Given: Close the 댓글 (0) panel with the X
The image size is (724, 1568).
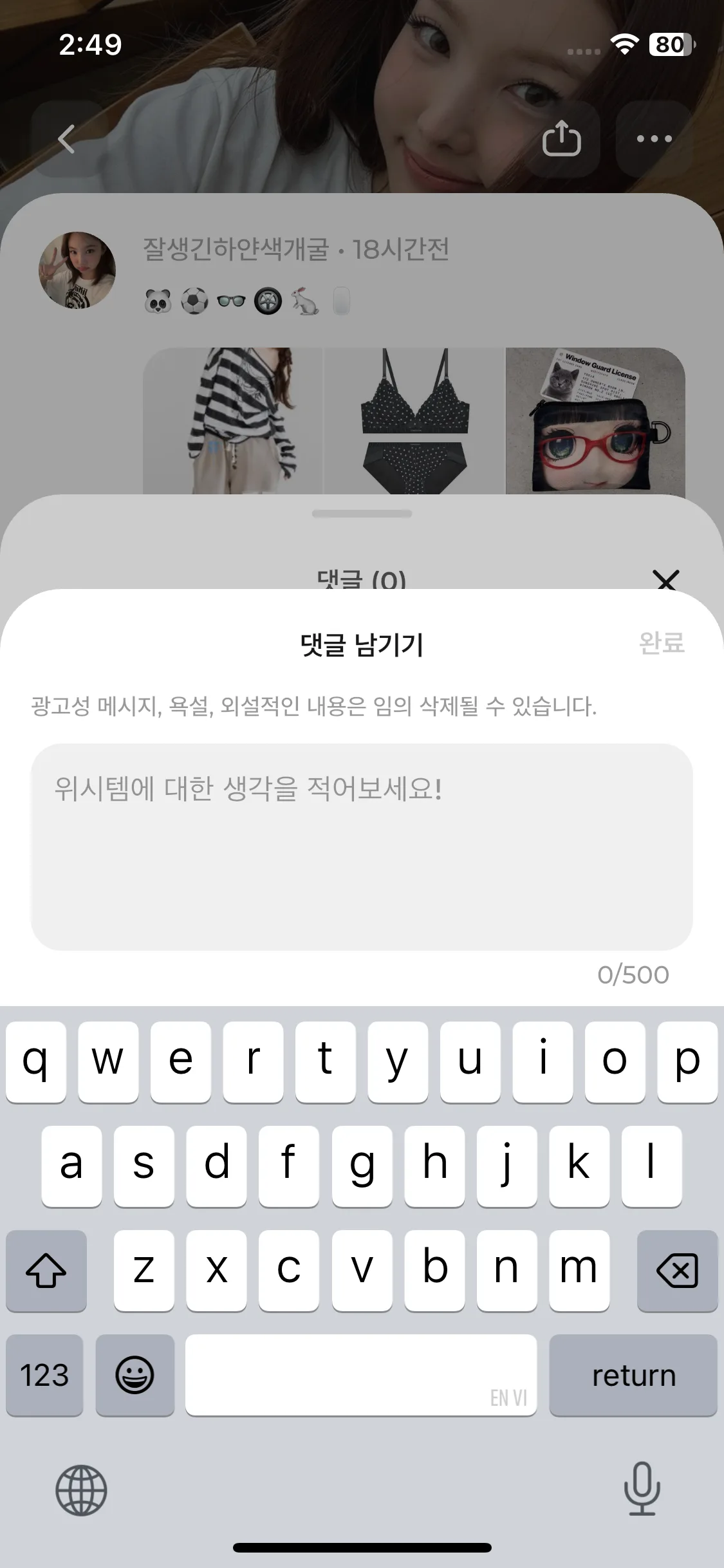Looking at the screenshot, I should (x=667, y=581).
